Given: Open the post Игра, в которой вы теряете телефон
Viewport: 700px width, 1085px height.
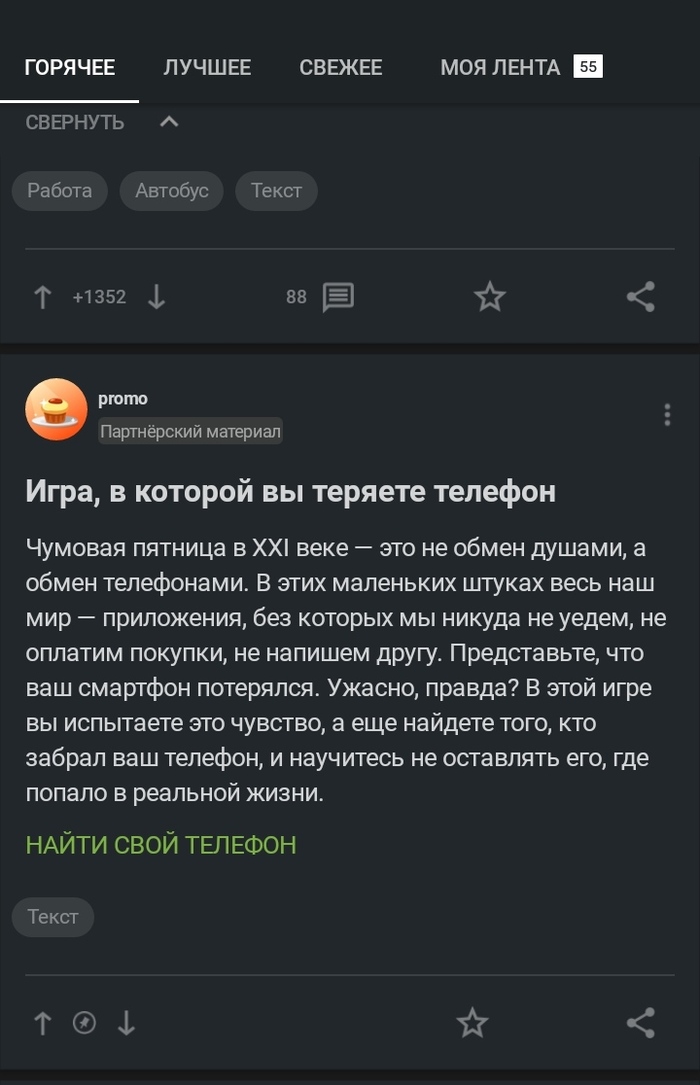Looking at the screenshot, I should 290,491.
